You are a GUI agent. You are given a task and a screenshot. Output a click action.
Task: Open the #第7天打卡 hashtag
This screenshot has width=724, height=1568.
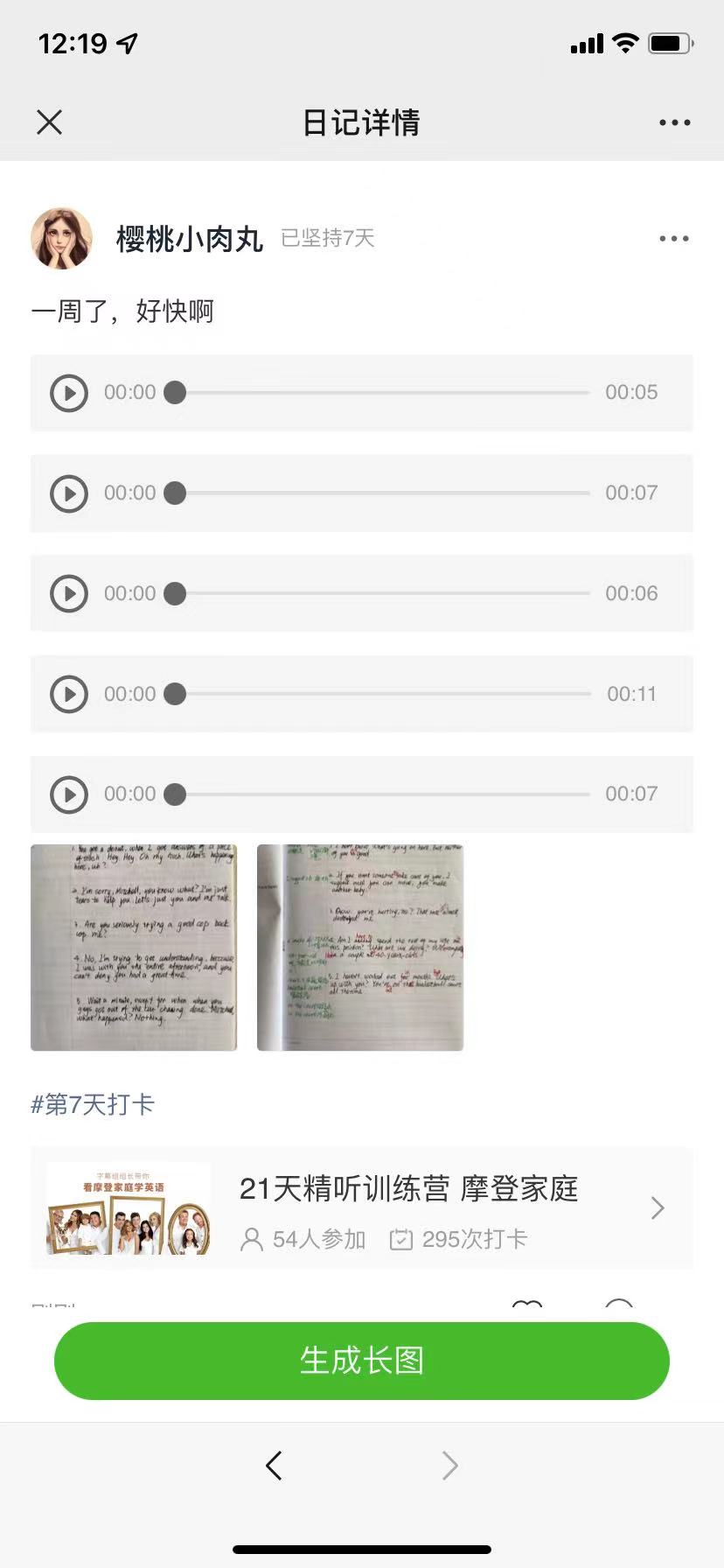[93, 1105]
